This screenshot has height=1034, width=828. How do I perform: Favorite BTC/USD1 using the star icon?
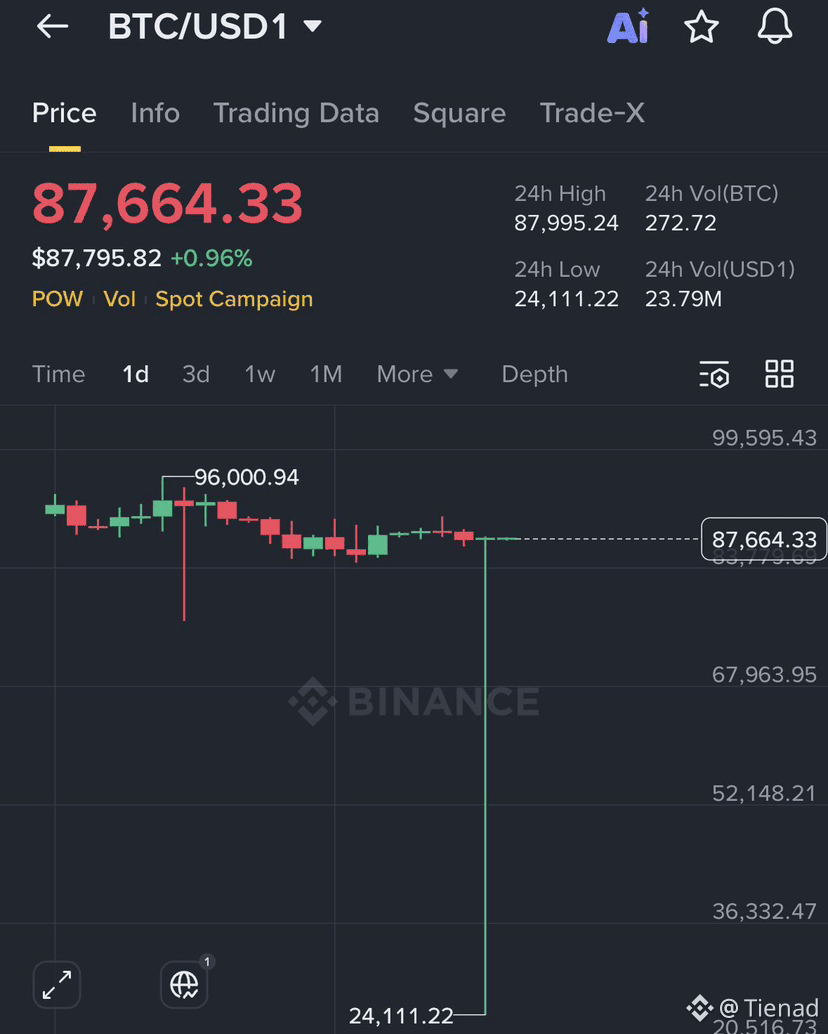(701, 27)
